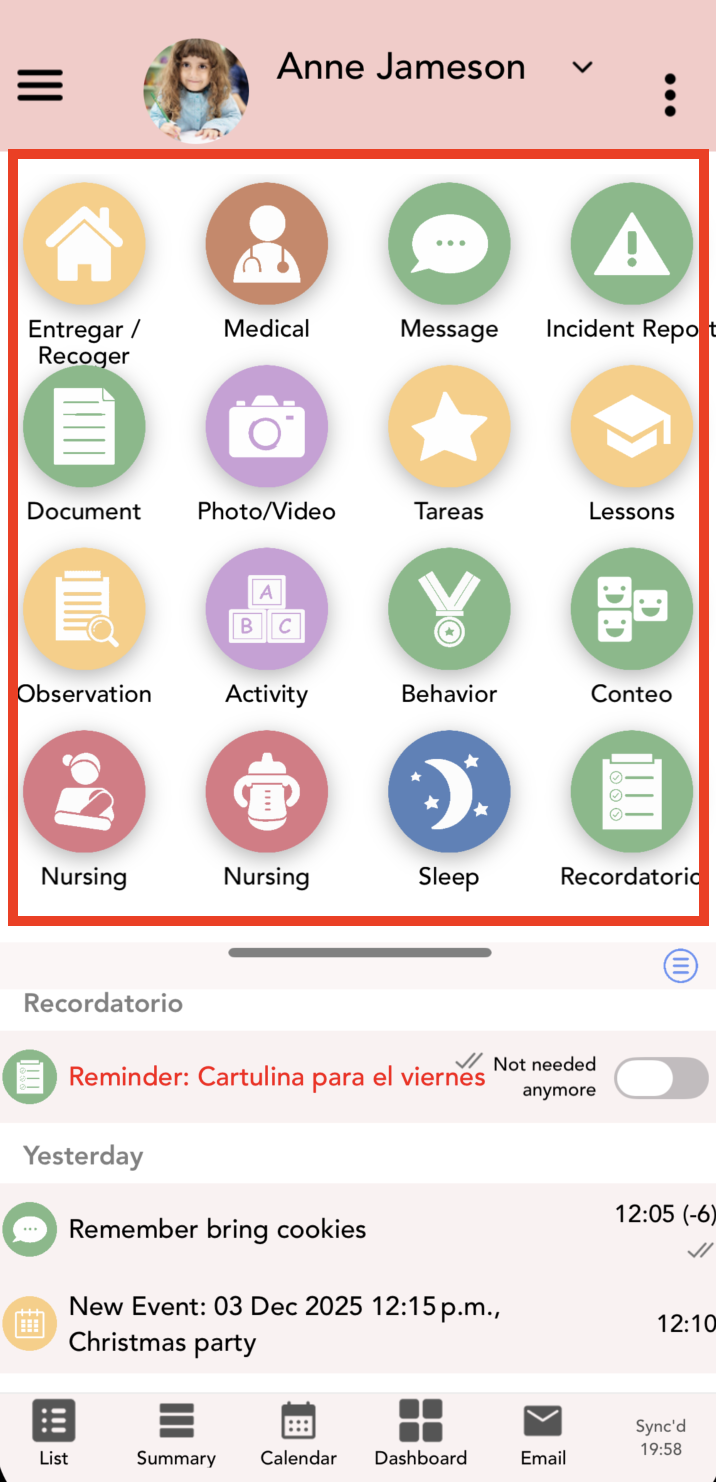This screenshot has width=716, height=1482.
Task: Open the Remember bring cookies message
Action: click(x=218, y=1230)
